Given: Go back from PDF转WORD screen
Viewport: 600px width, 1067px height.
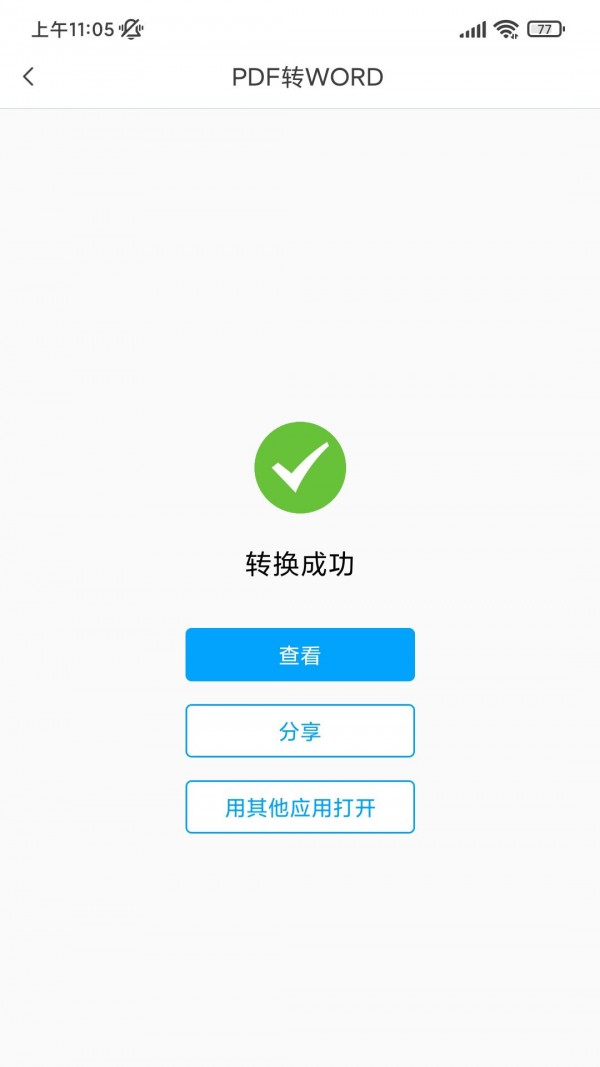Looking at the screenshot, I should point(28,76).
